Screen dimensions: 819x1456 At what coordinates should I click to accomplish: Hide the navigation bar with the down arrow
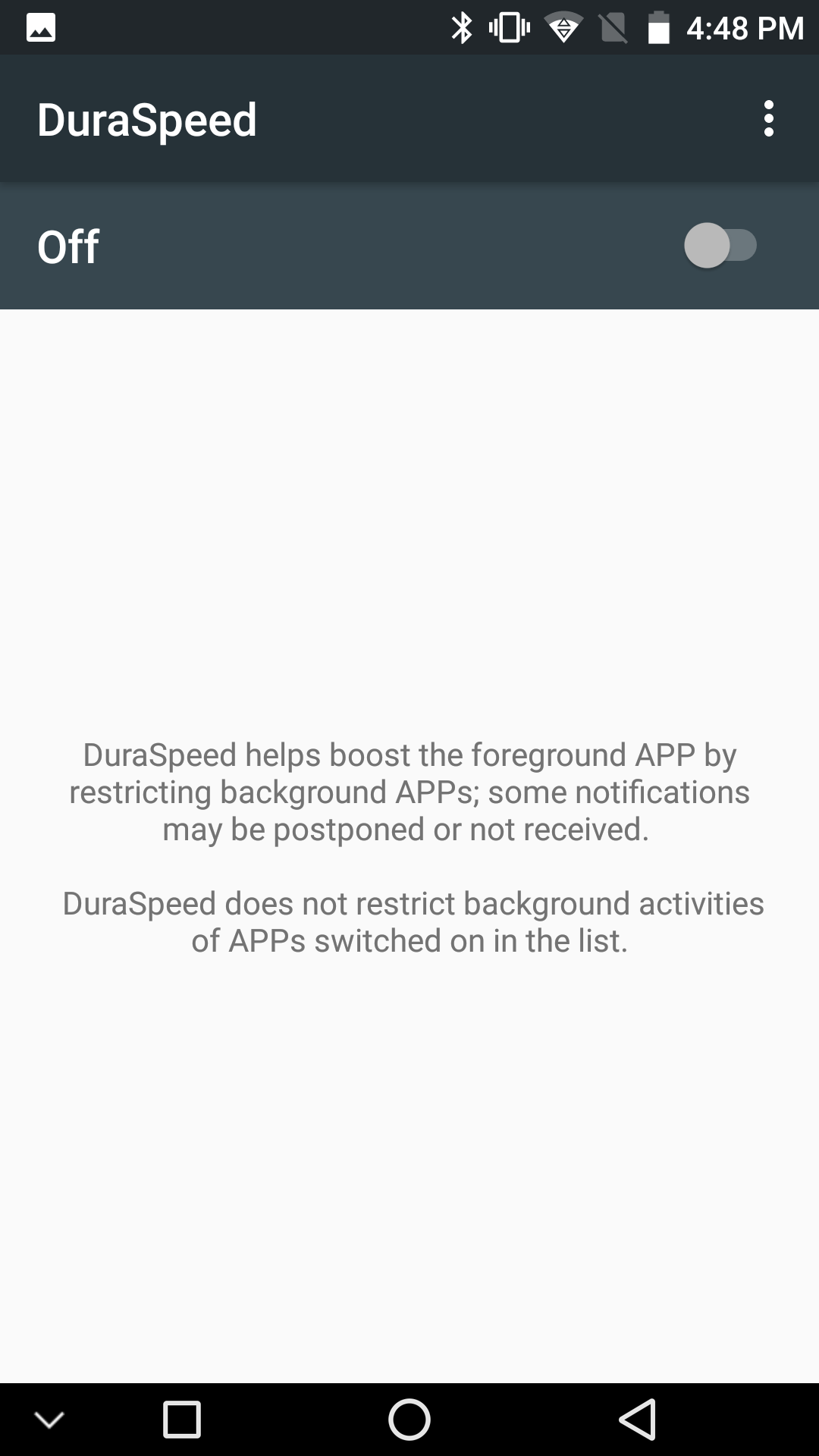click(49, 1420)
